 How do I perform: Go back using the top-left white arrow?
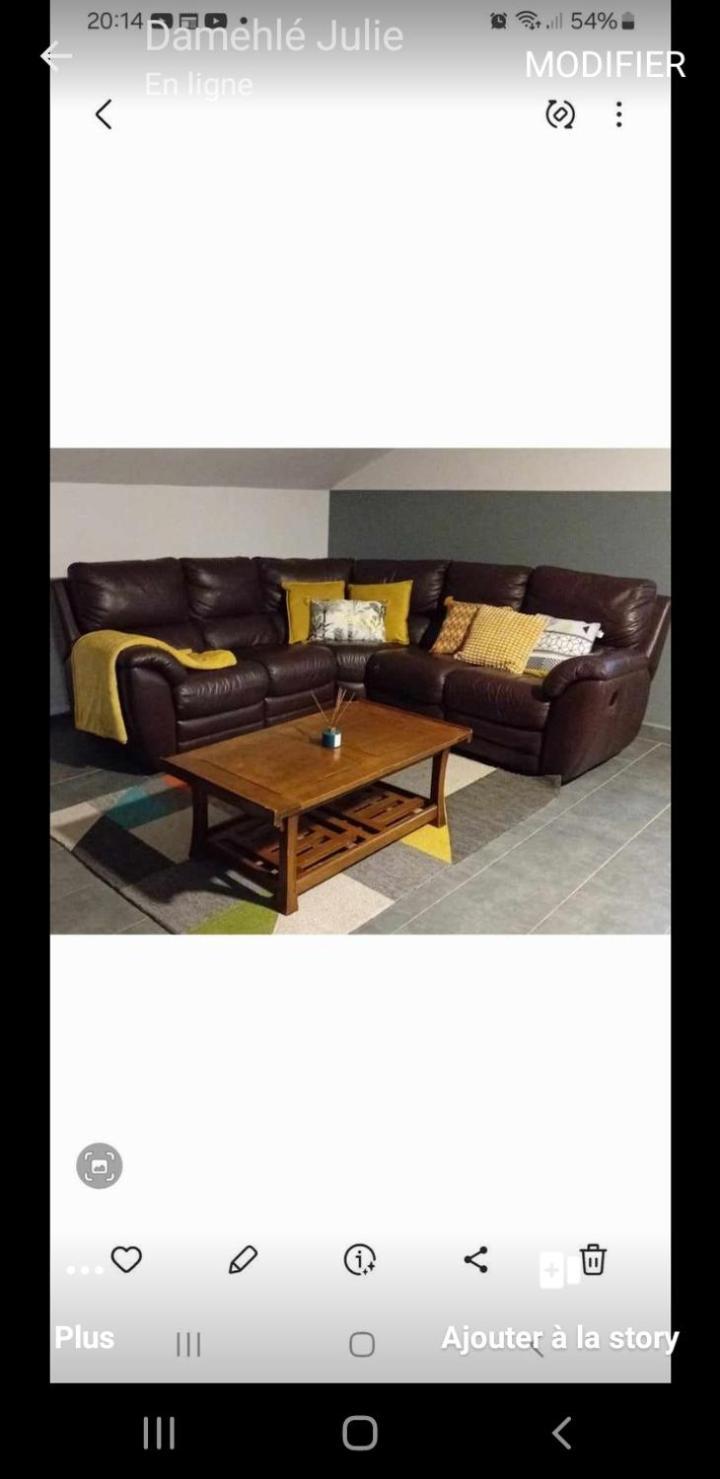point(55,57)
